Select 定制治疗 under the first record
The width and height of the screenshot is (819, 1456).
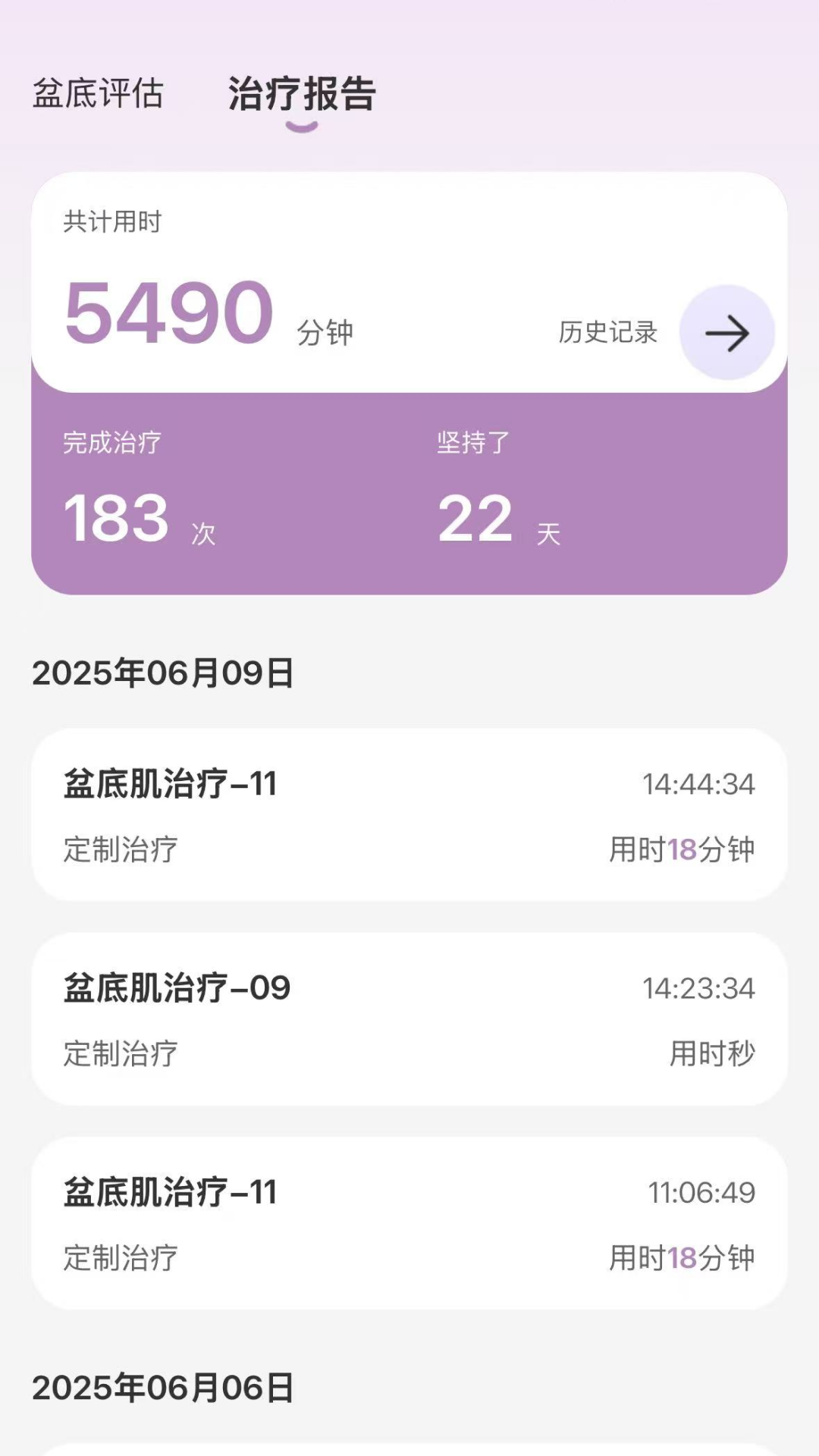pyautogui.click(x=118, y=851)
